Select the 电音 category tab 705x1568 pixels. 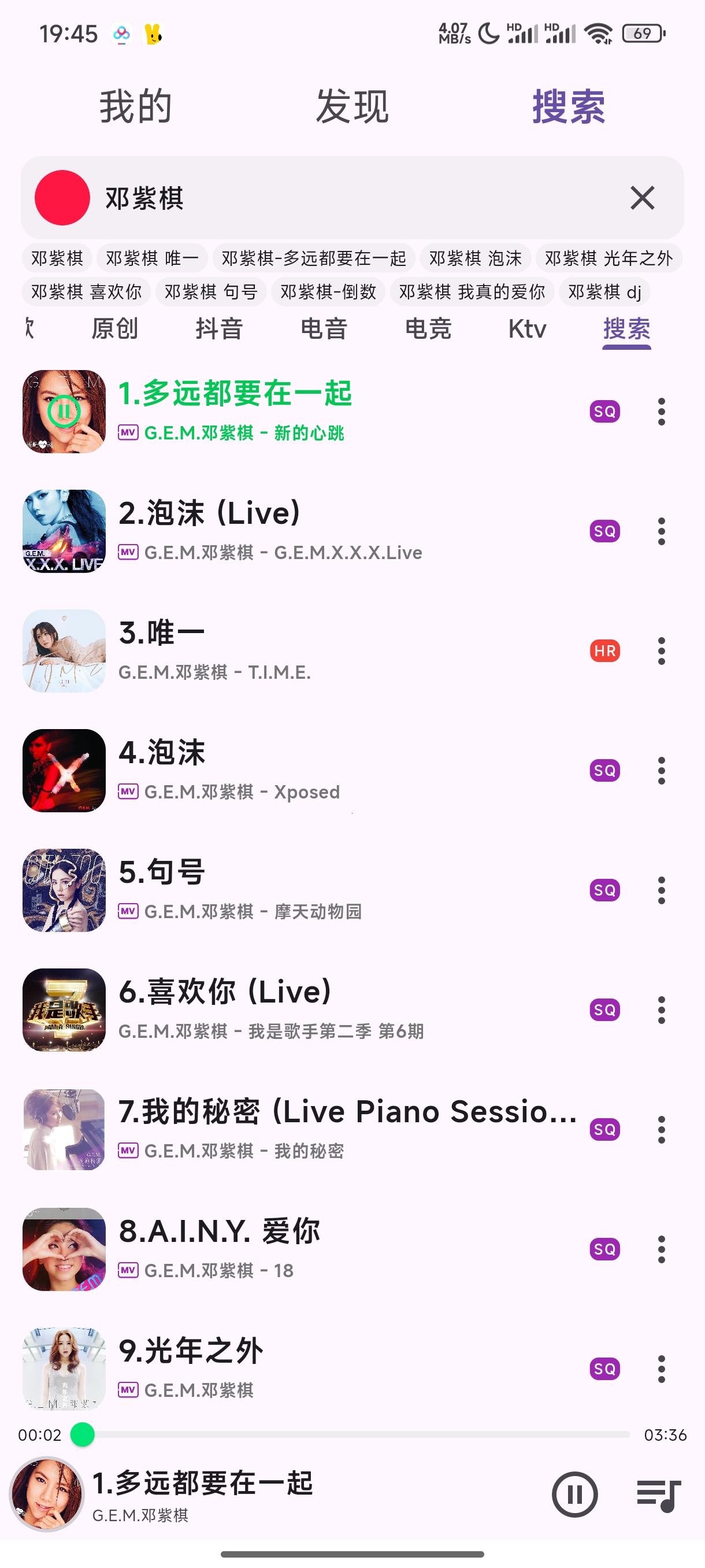click(324, 329)
